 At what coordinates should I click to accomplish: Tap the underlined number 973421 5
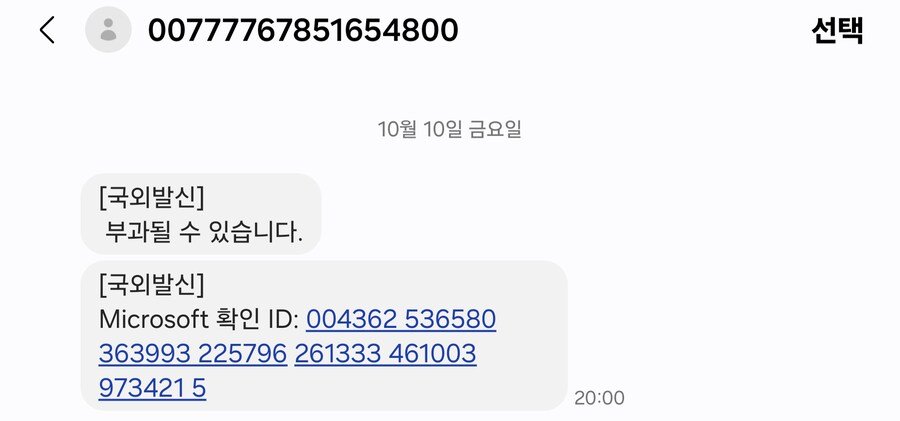coord(152,388)
